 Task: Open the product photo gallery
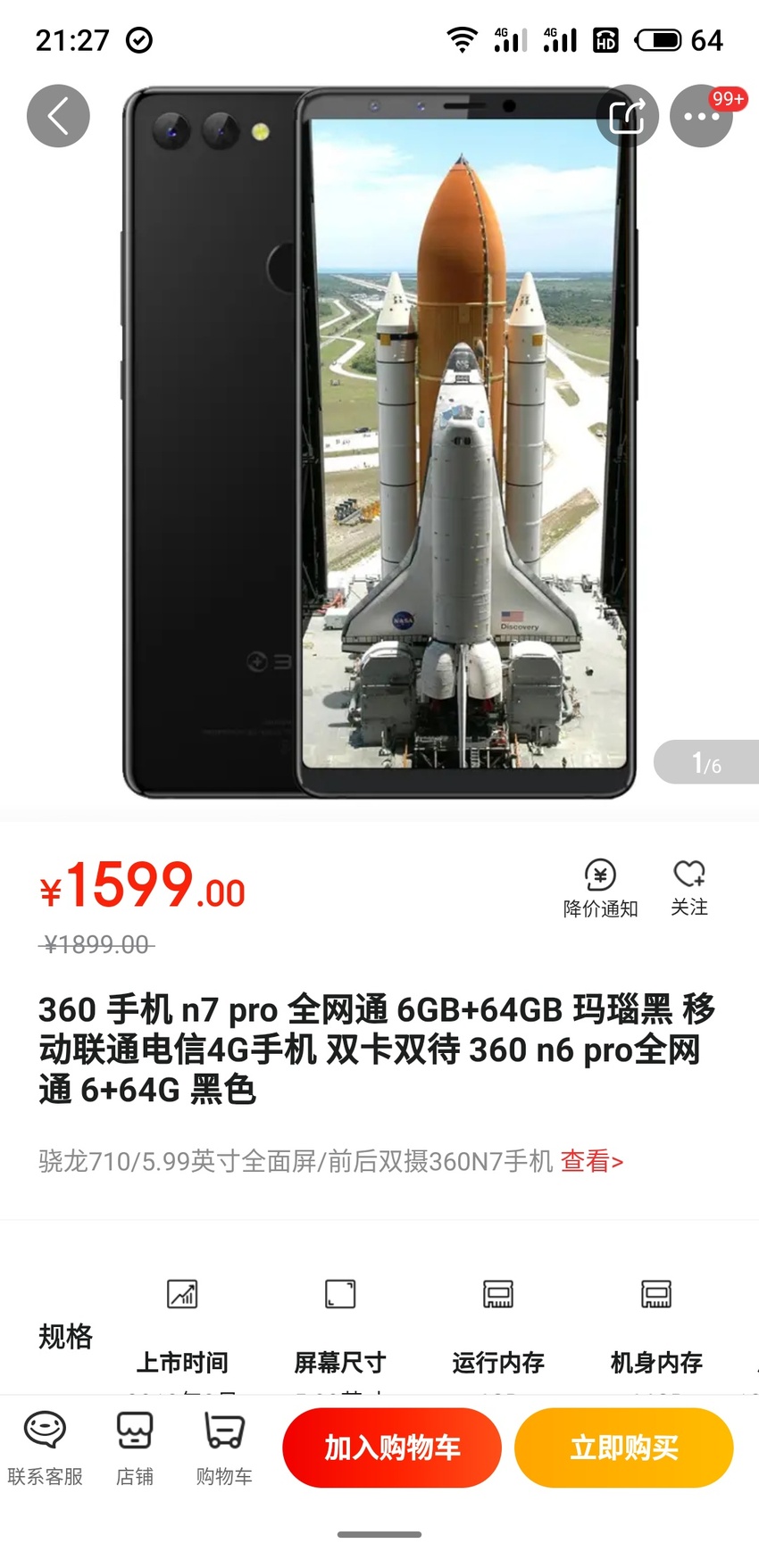379,444
